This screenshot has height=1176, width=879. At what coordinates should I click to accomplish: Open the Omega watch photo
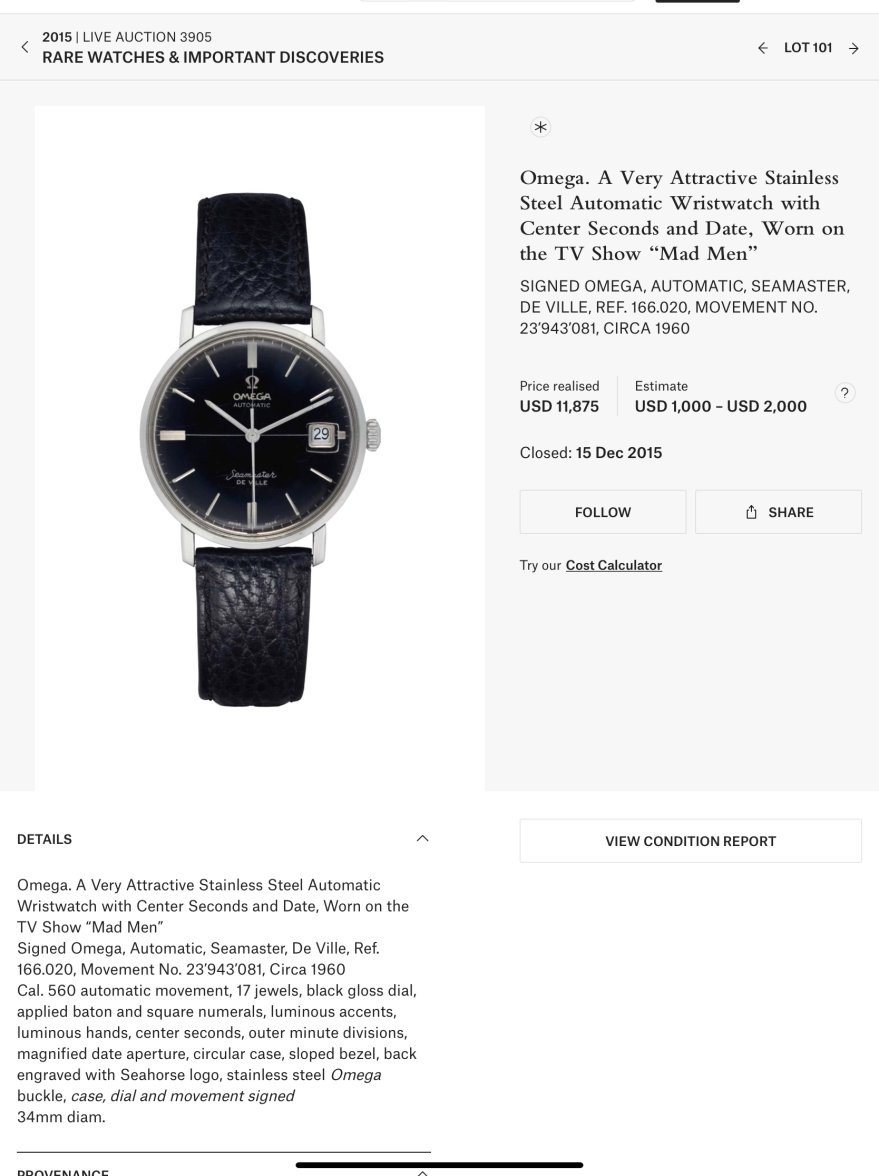[260, 448]
